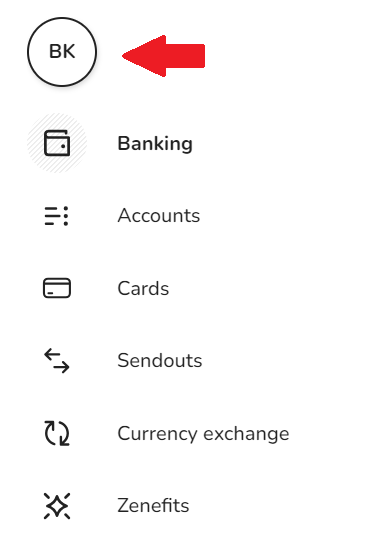The height and width of the screenshot is (558, 368).
Task: Select the Banking menu item
Action: pyautogui.click(x=155, y=144)
